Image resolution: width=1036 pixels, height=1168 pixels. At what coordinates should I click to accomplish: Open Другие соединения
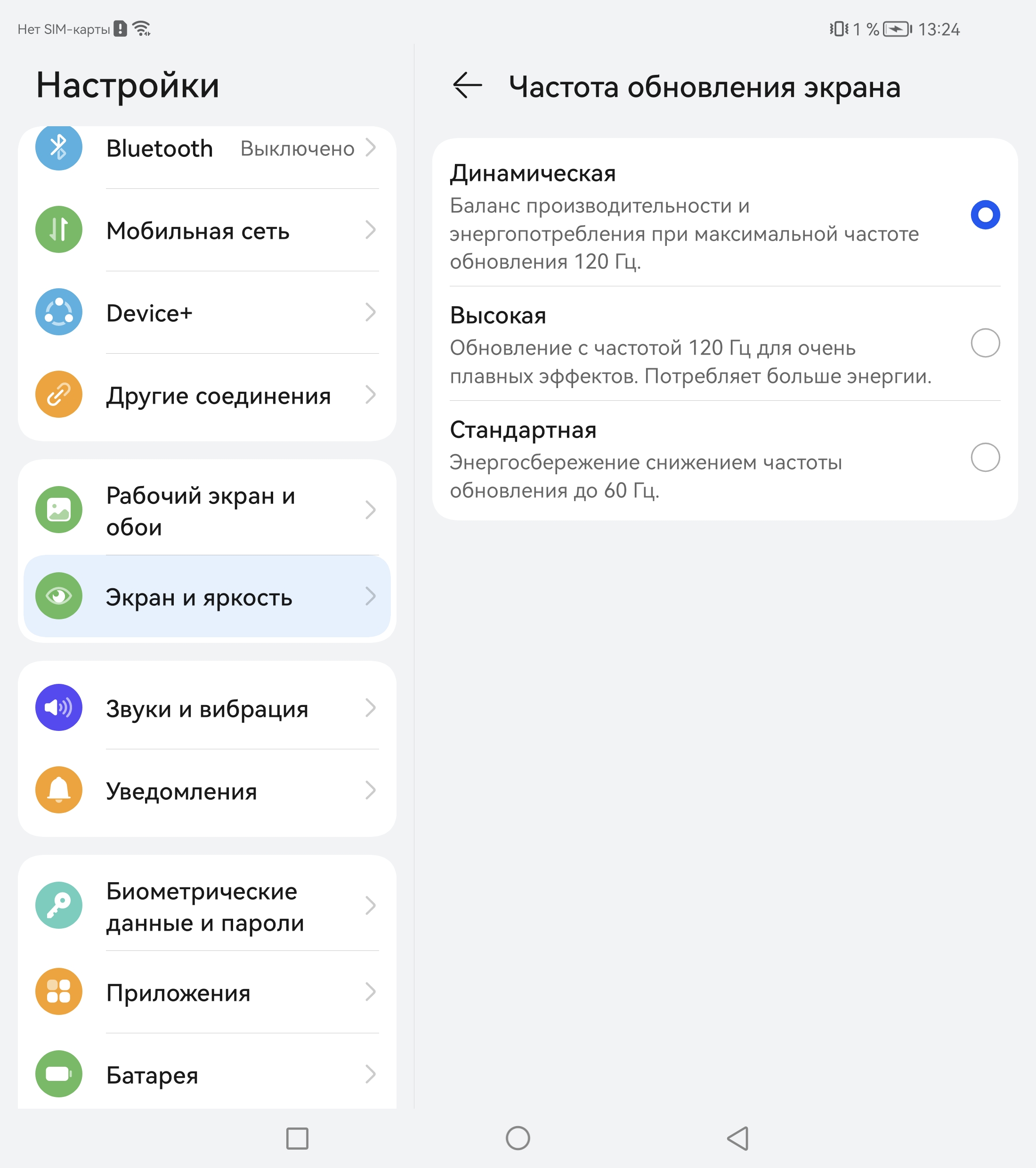click(207, 395)
